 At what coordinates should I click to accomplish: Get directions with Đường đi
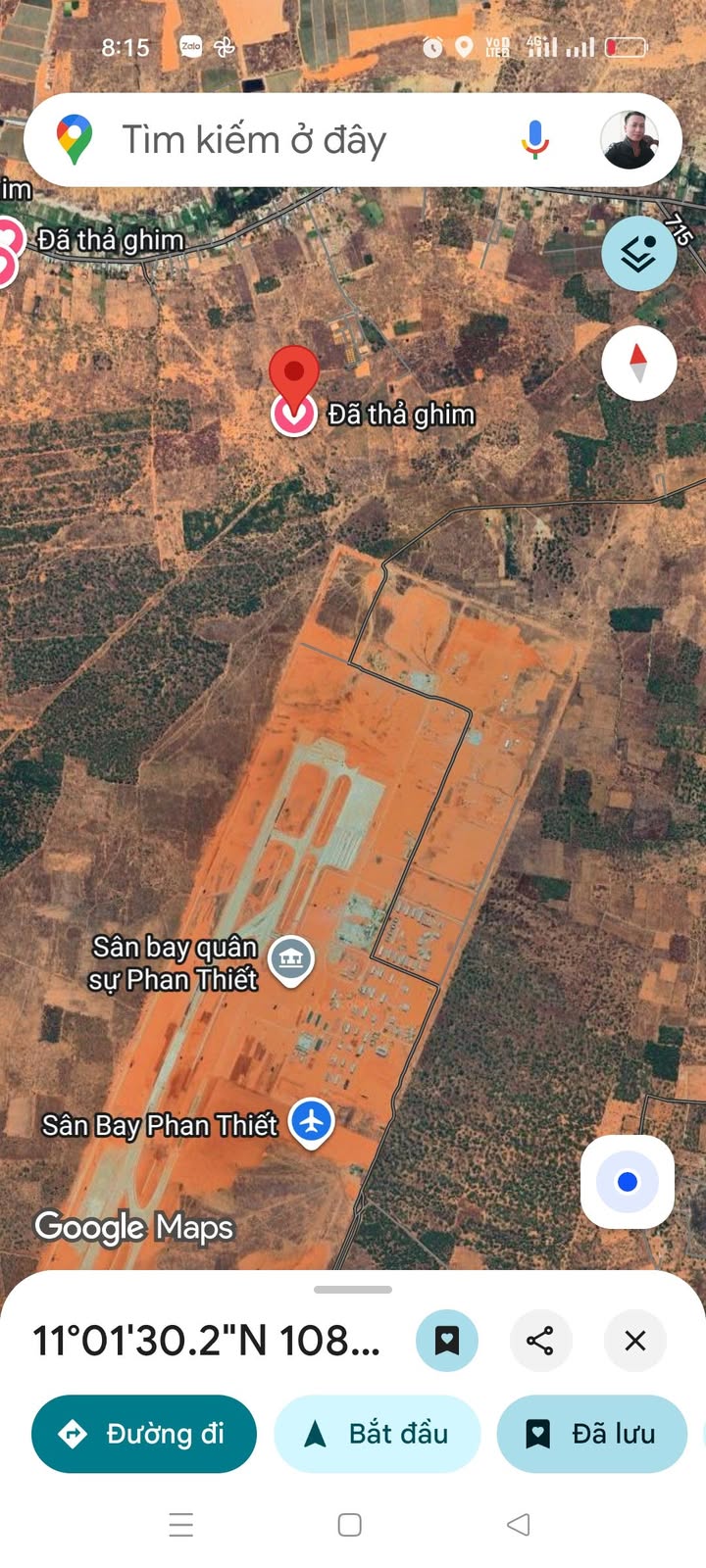[144, 1434]
